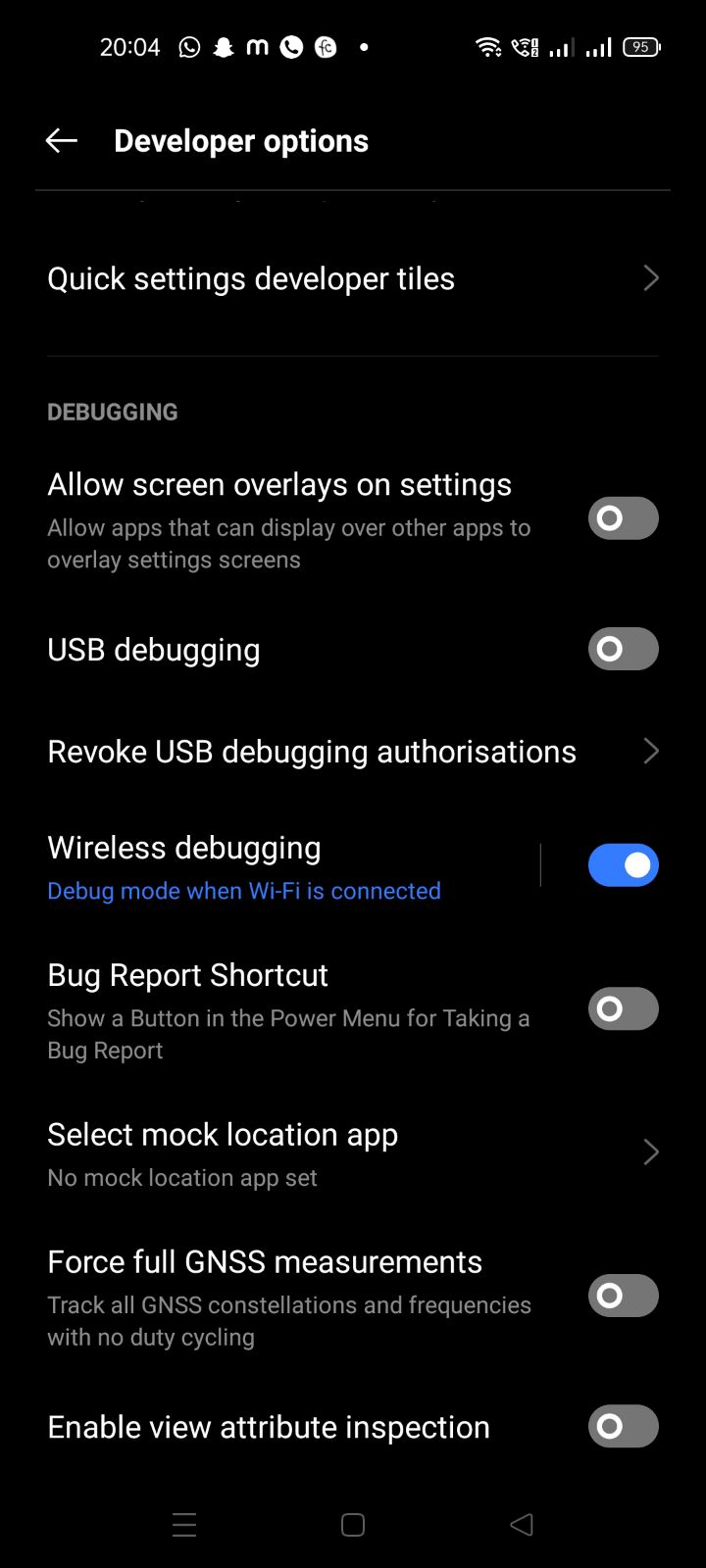Image resolution: width=706 pixels, height=1568 pixels.
Task: Tap the system home button
Action: point(353,1525)
